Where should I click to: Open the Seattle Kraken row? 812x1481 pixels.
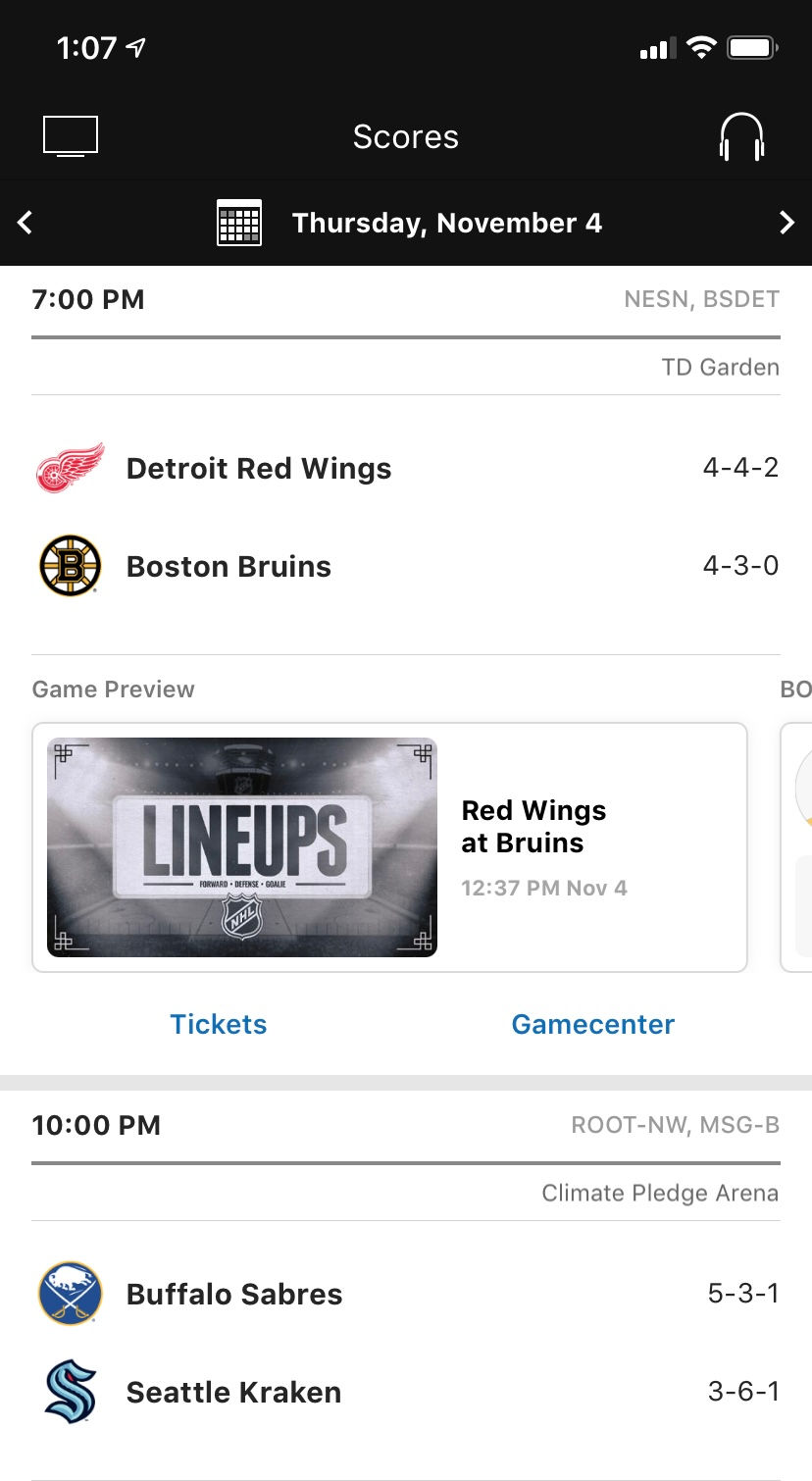click(406, 1392)
